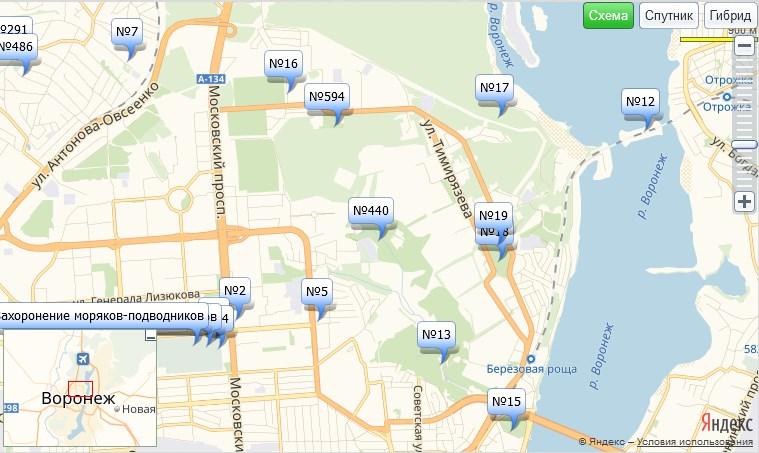Zoom in with the plus button
Screen dimensions: 759x453
tap(744, 202)
